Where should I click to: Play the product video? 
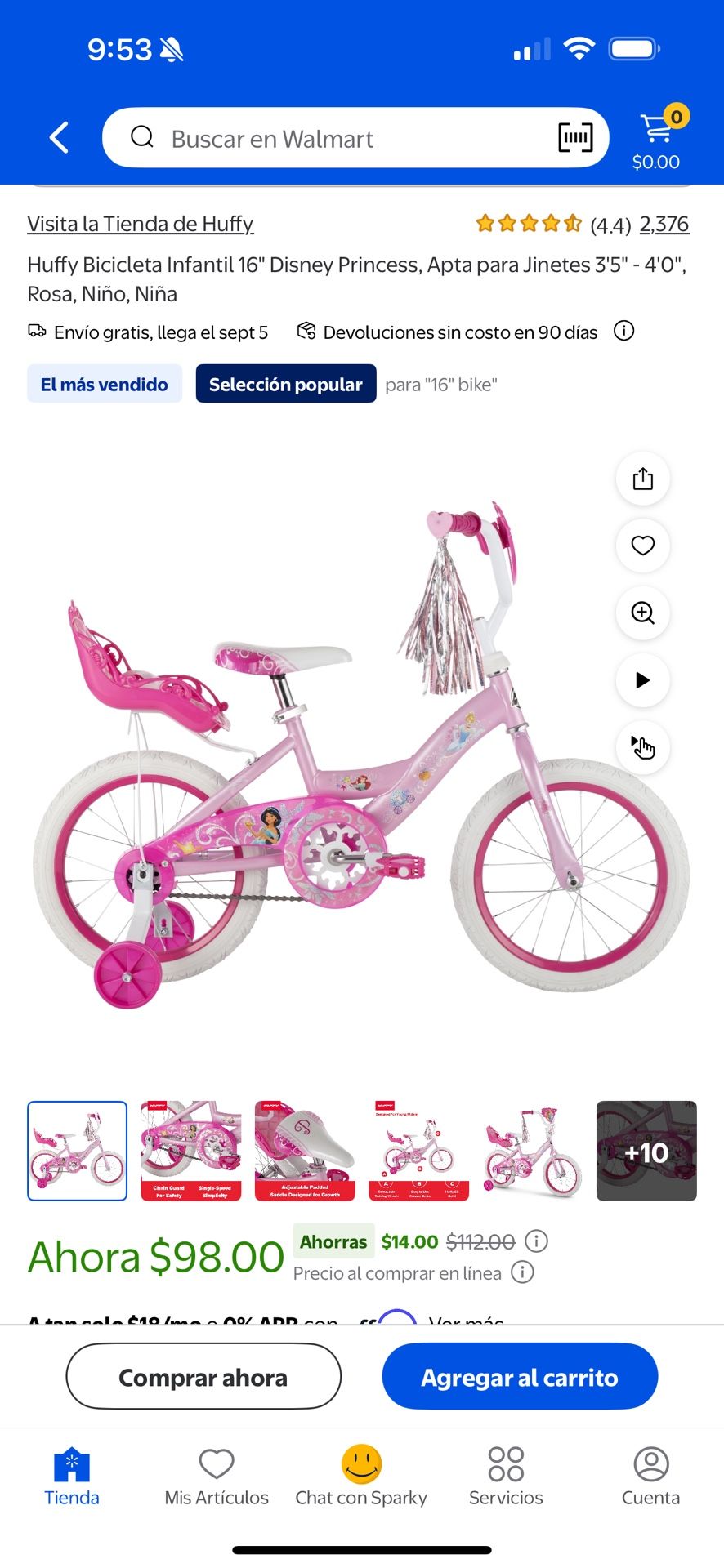point(642,679)
